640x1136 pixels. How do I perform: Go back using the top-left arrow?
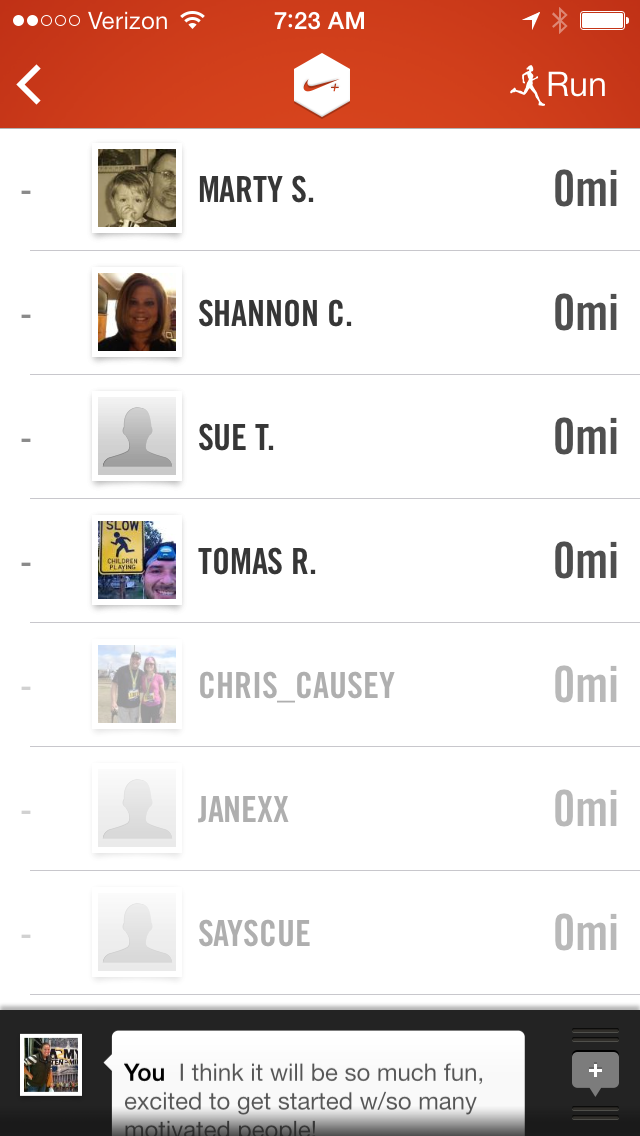point(30,85)
